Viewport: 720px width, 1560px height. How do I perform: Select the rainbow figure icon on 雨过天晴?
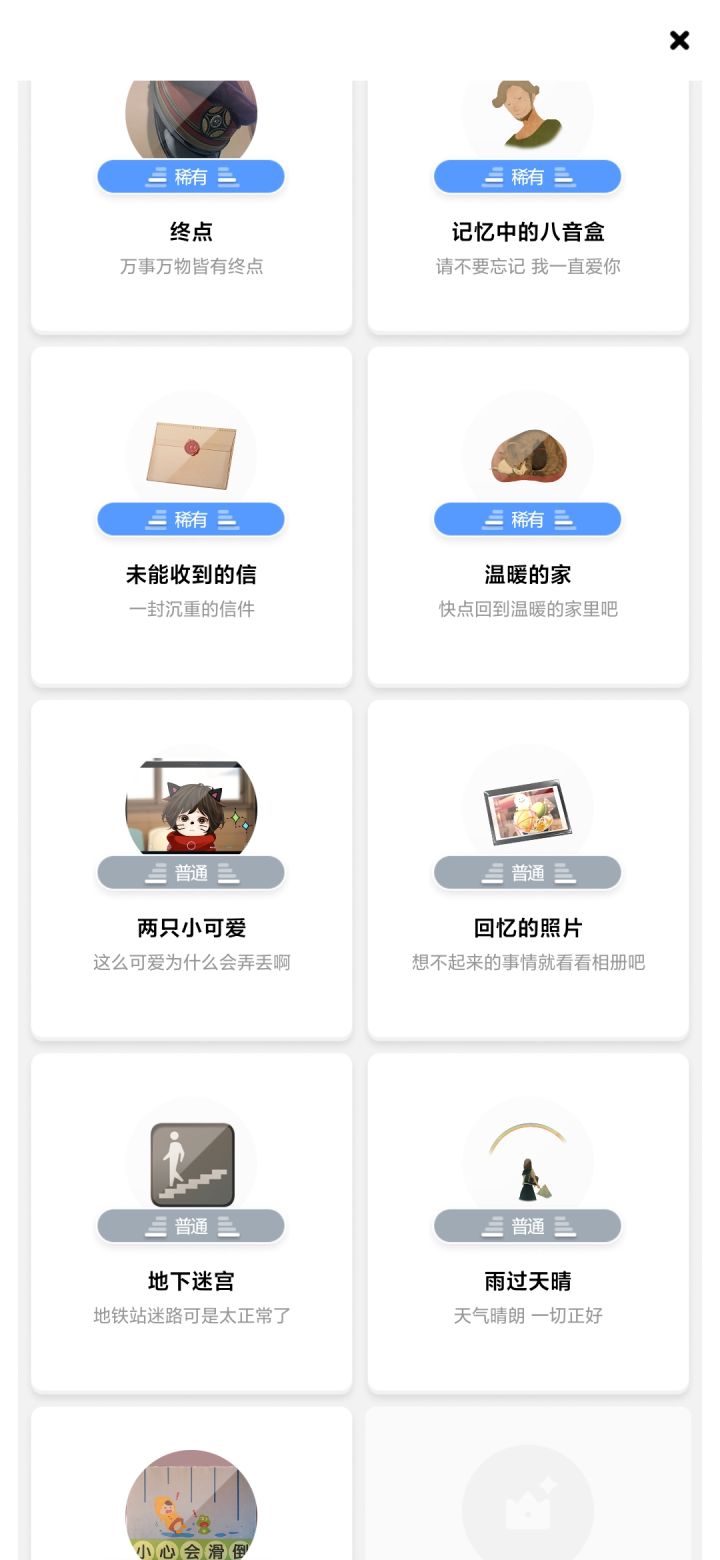(x=527, y=1160)
